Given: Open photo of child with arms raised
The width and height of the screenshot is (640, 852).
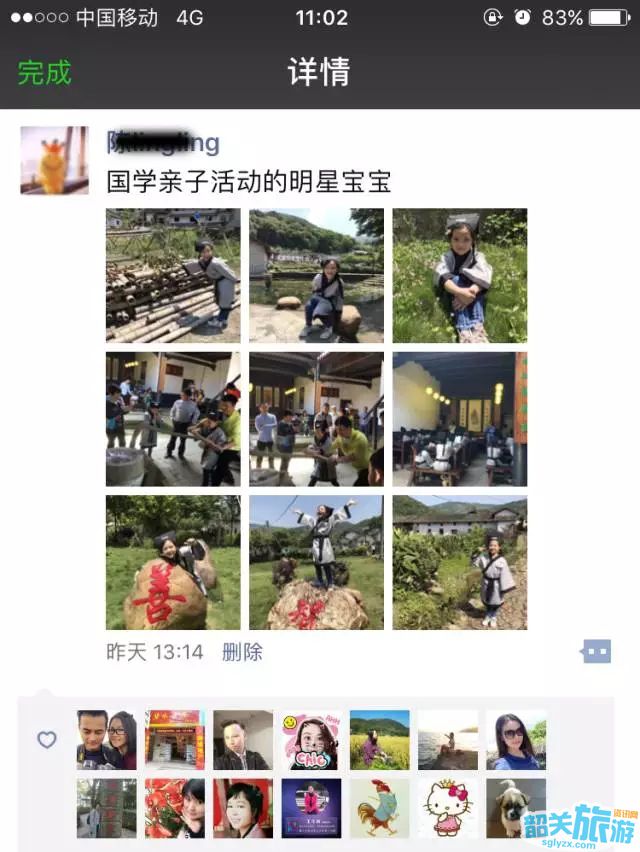Looking at the screenshot, I should pyautogui.click(x=316, y=562).
